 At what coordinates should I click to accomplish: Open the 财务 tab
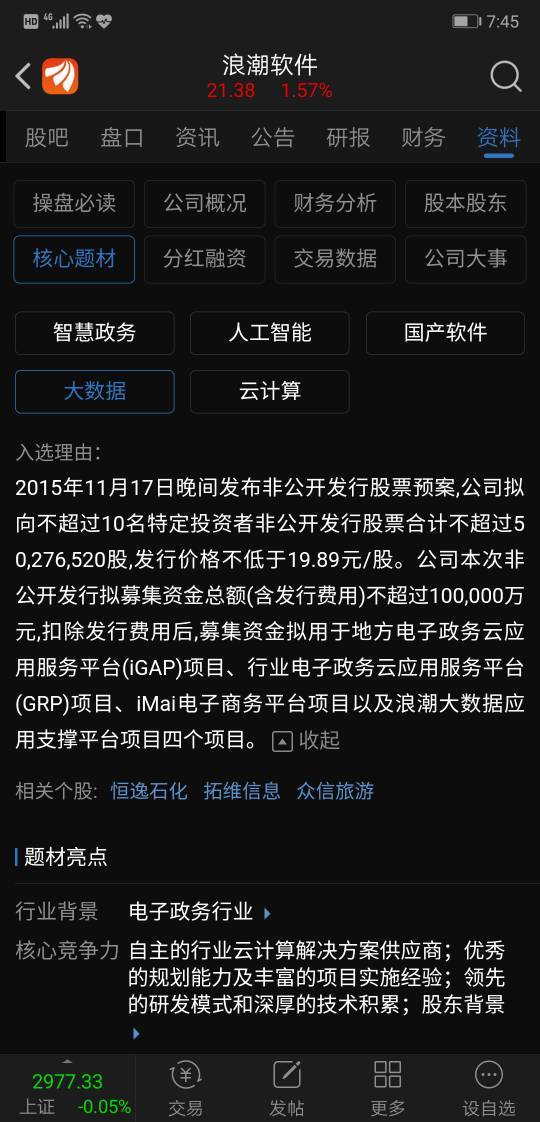click(423, 137)
